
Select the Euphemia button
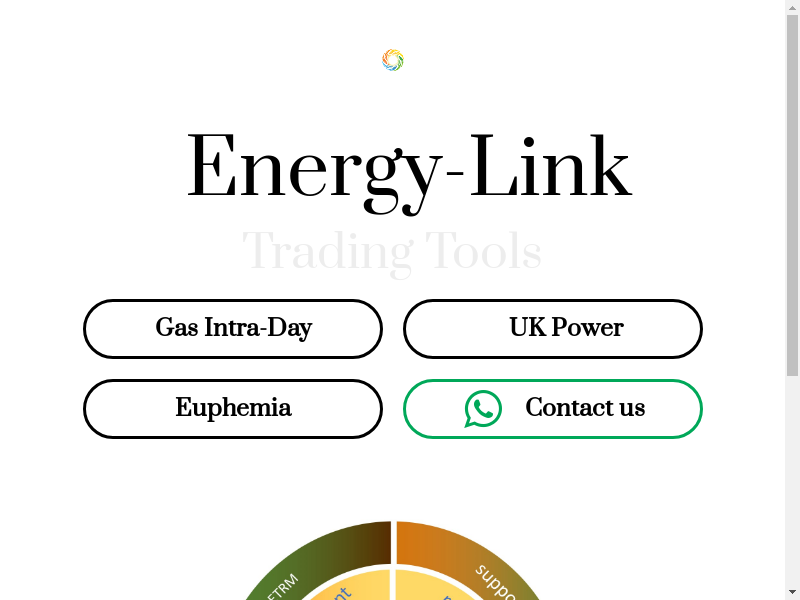pyautogui.click(x=233, y=408)
